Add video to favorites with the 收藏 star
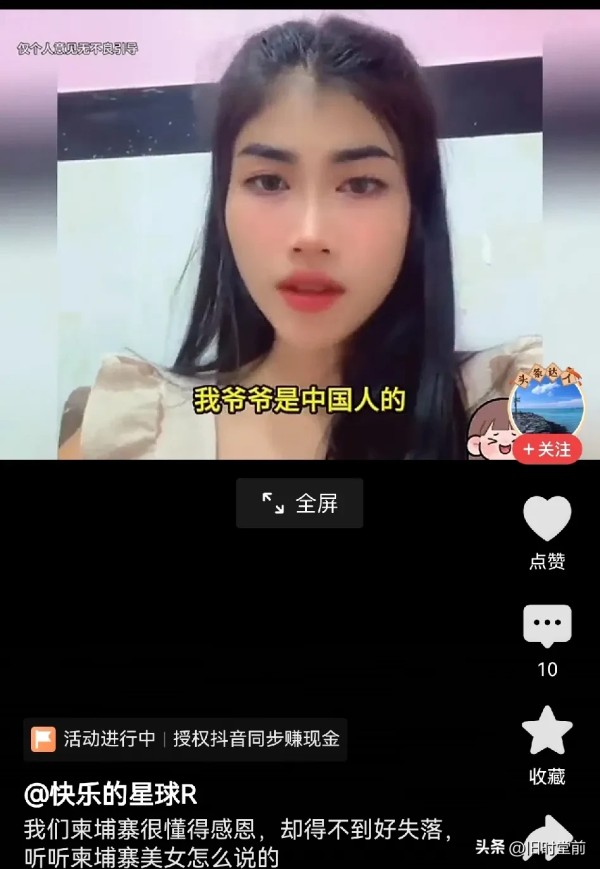The width and height of the screenshot is (600, 869). click(x=547, y=732)
